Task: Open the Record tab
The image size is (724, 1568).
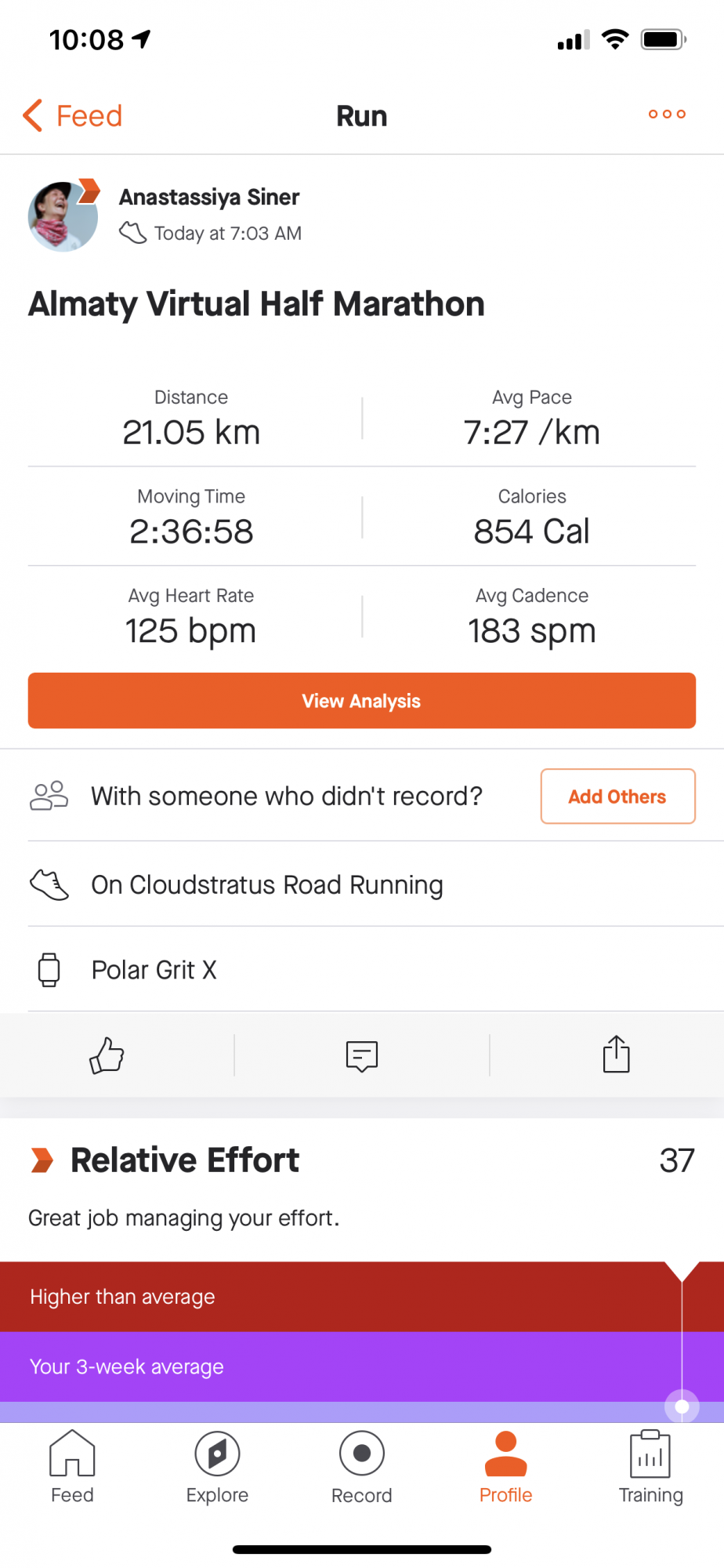Action: pos(362,1468)
